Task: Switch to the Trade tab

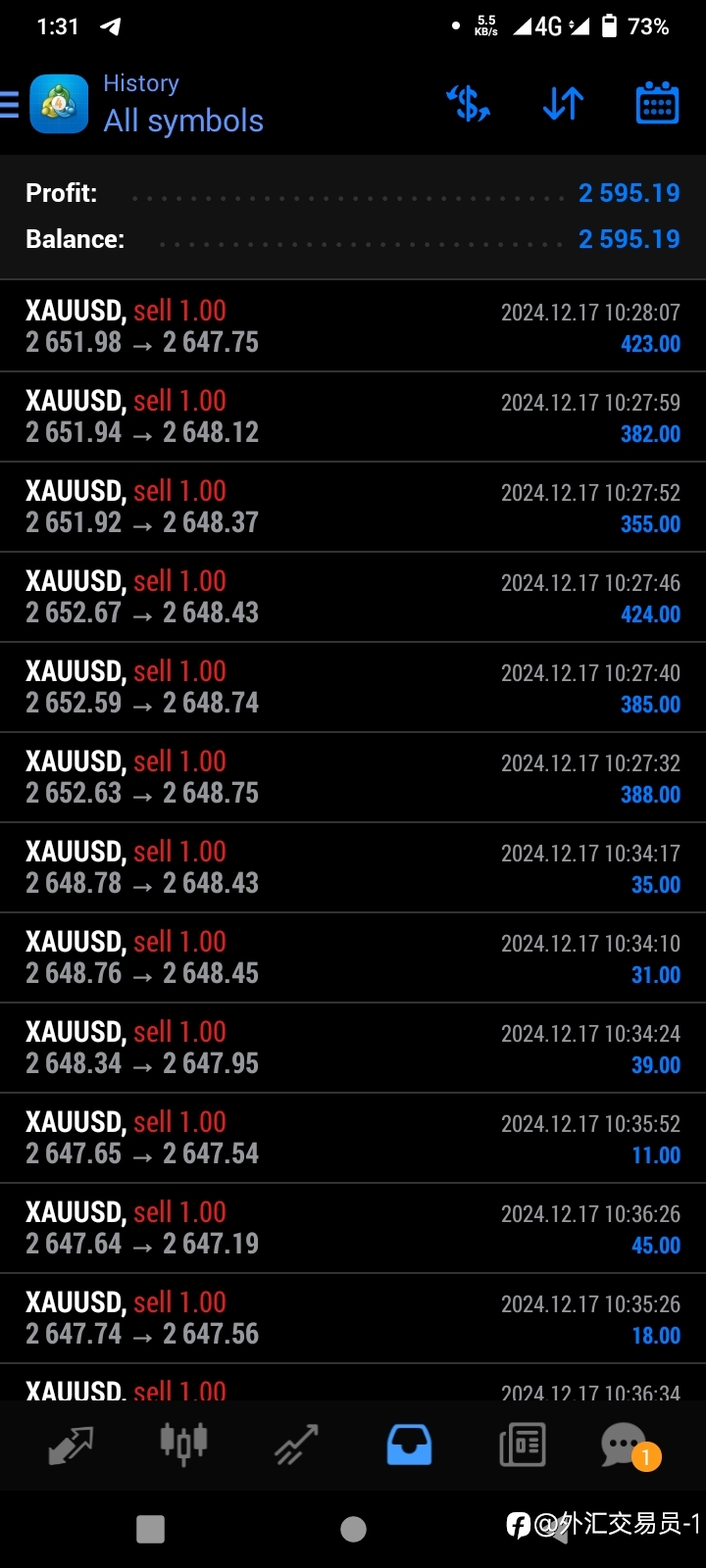Action: 296,1445
